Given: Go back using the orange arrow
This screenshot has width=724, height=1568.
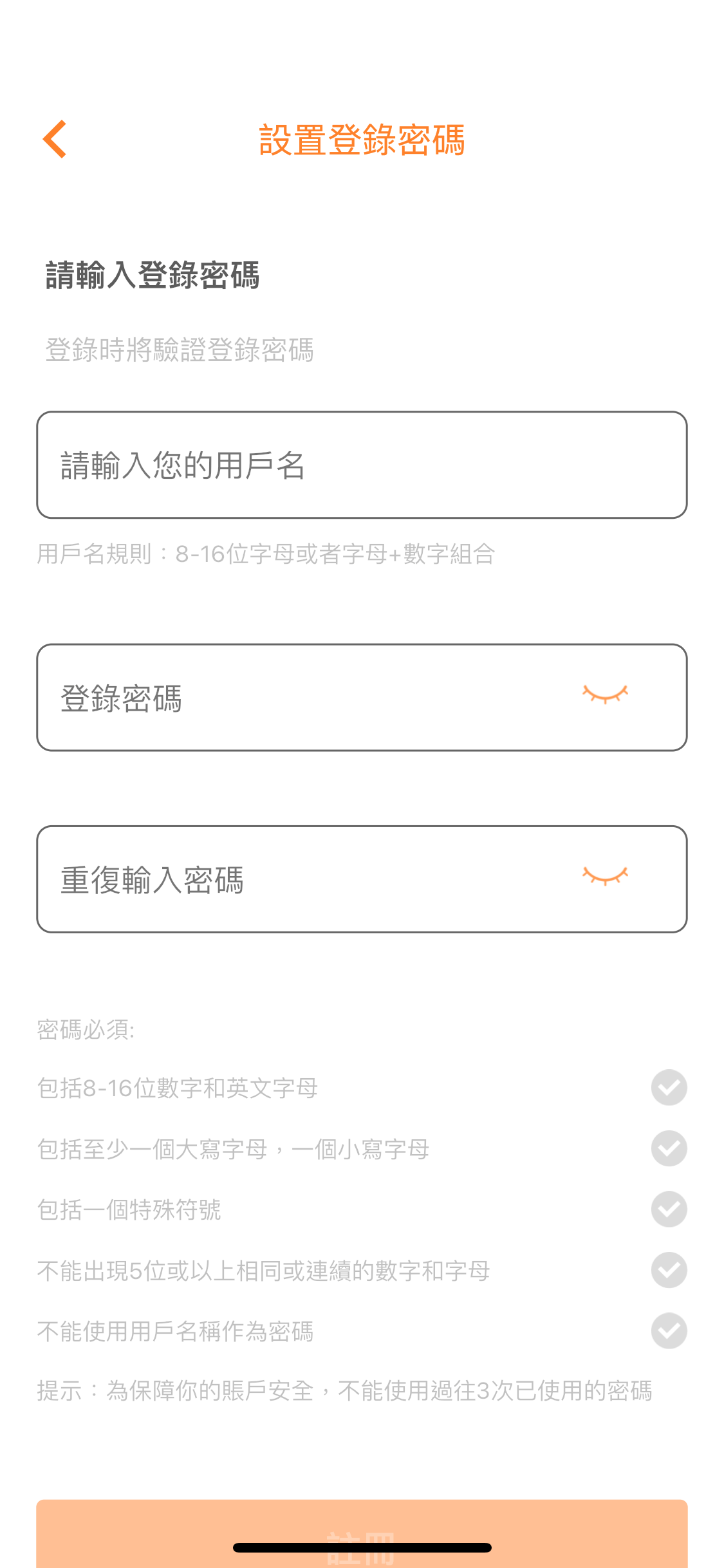Looking at the screenshot, I should 55,139.
